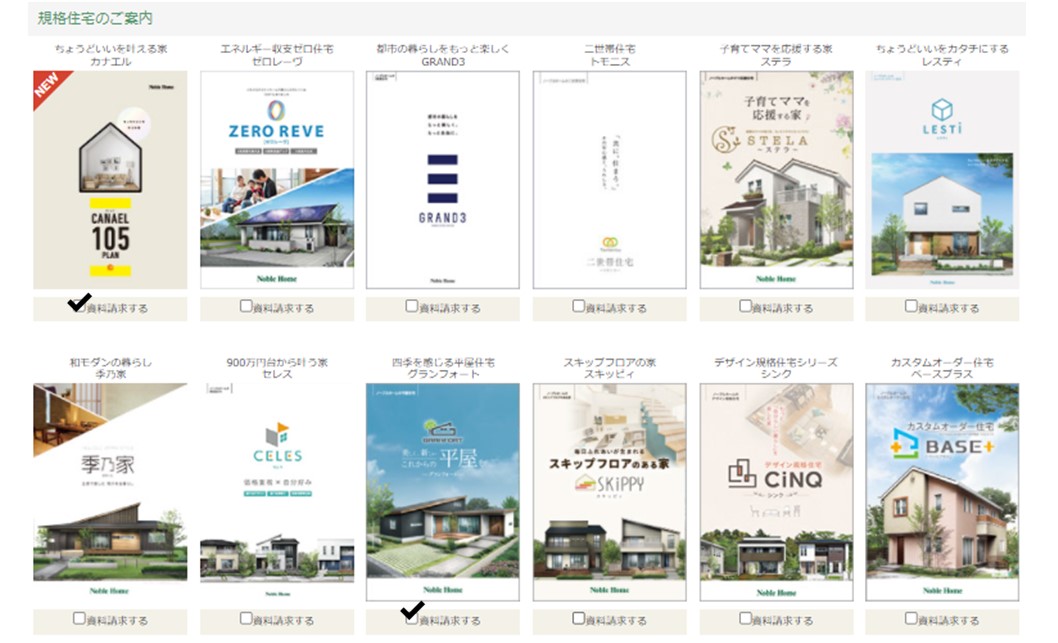
Task: Select the GRAND3 資料請求する checkbox
Action: point(412,307)
